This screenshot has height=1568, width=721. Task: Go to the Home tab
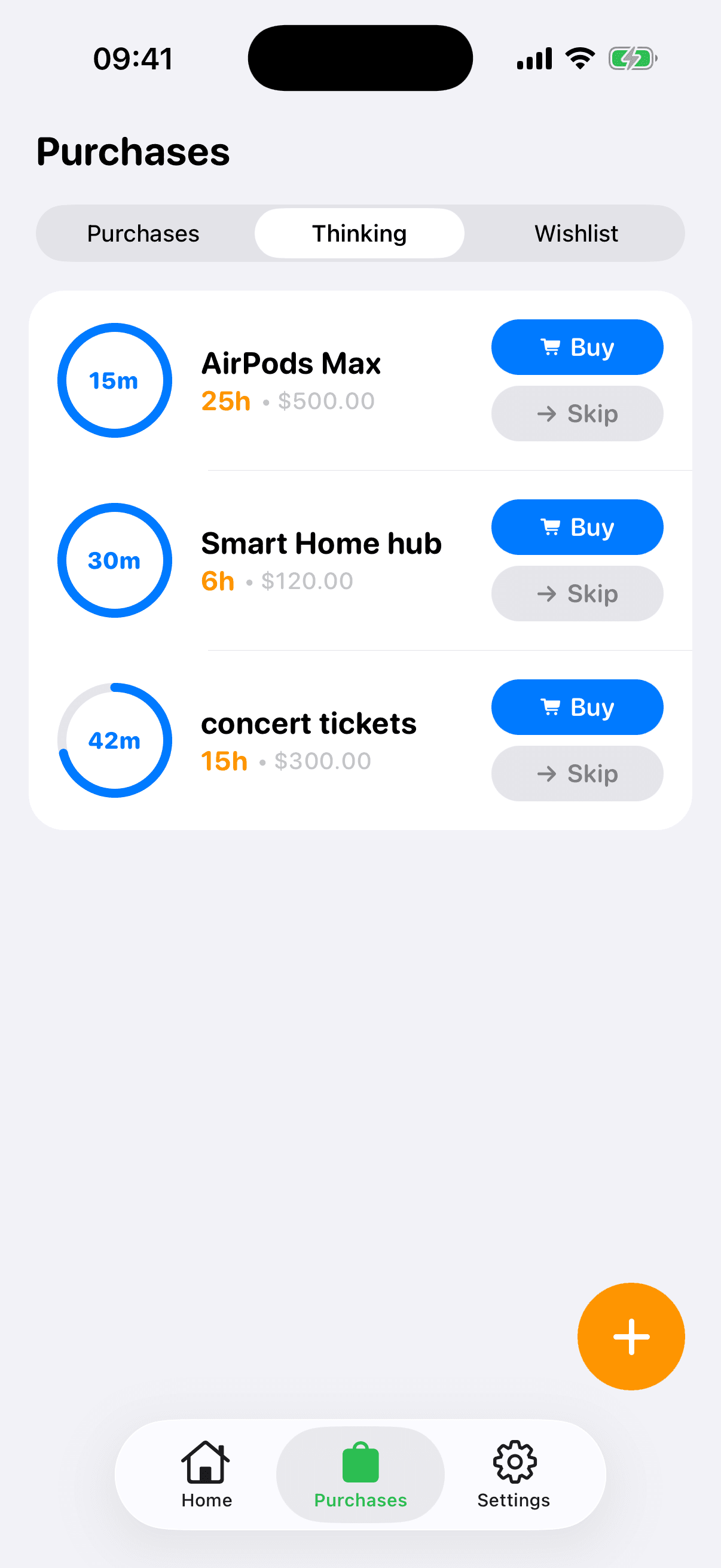pyautogui.click(x=206, y=1474)
